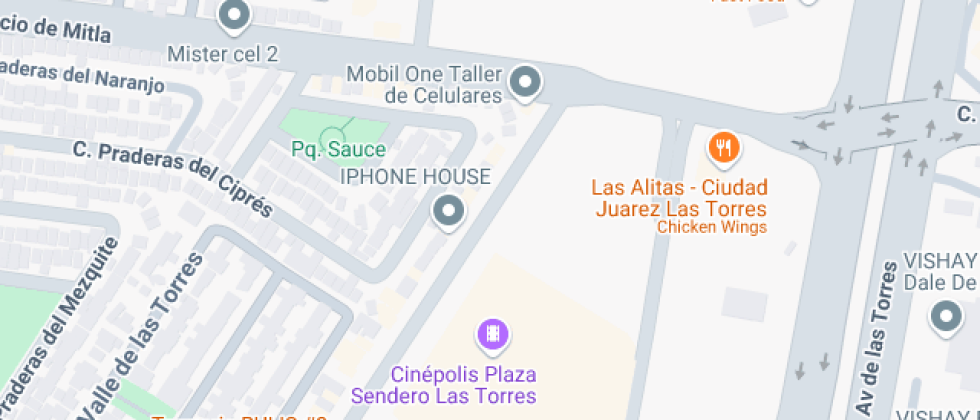Open Mobil One Taller de Celulares marker

pyautogui.click(x=525, y=82)
